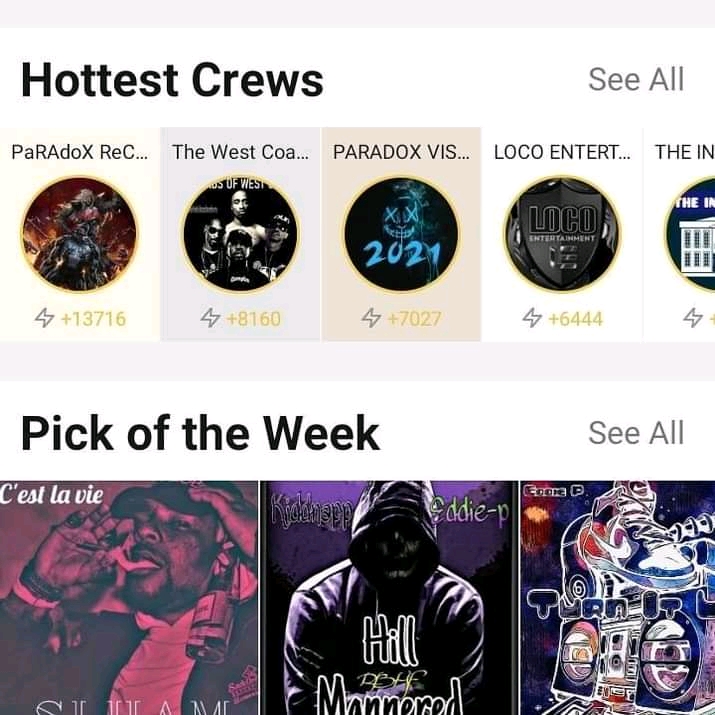Open The West Coa... crew card
This screenshot has height=715, width=715.
pyautogui.click(x=240, y=234)
